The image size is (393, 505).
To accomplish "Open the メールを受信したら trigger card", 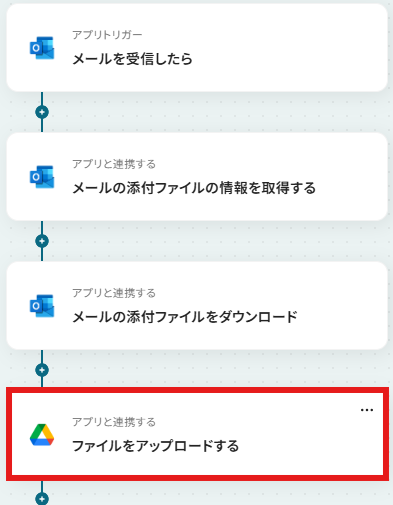I will pos(197,47).
